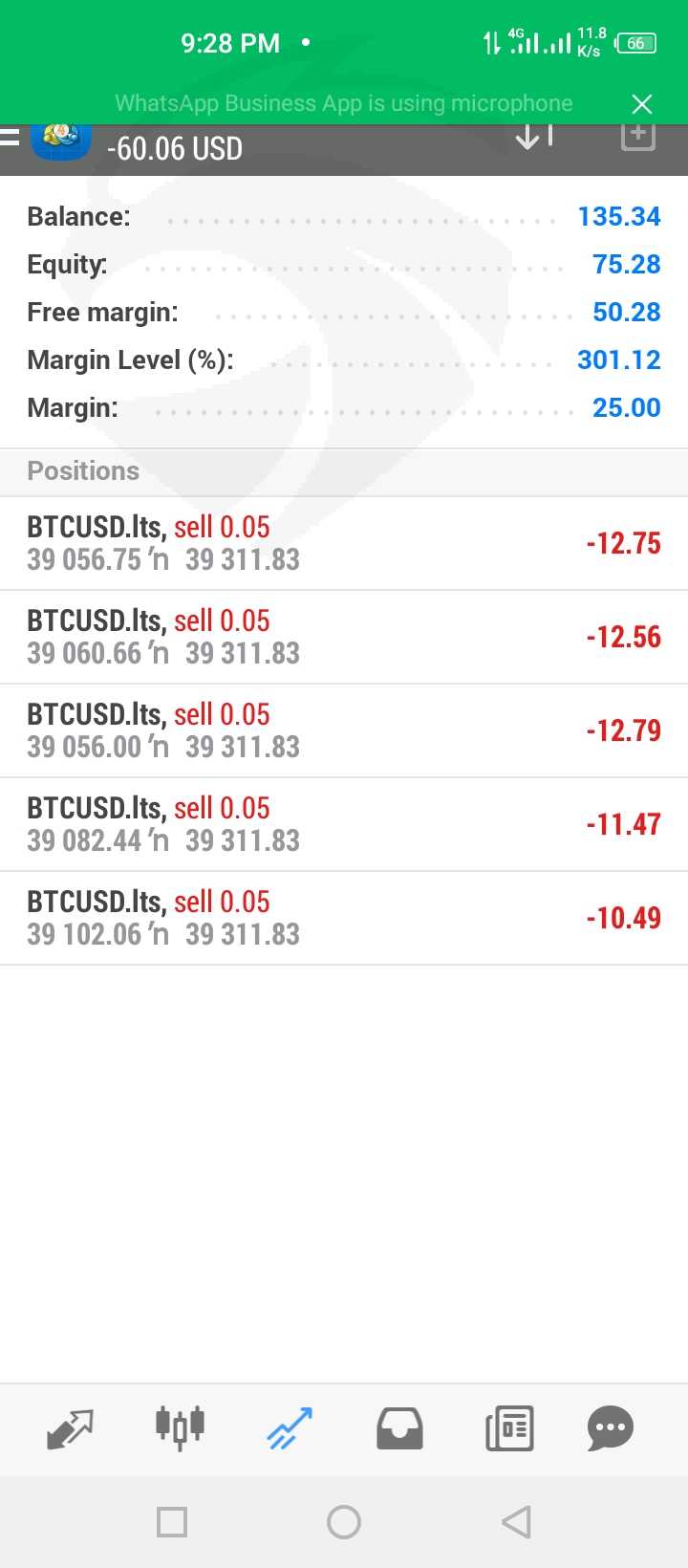Open the sell position at 39 082.44
The image size is (688, 1568).
[344, 824]
